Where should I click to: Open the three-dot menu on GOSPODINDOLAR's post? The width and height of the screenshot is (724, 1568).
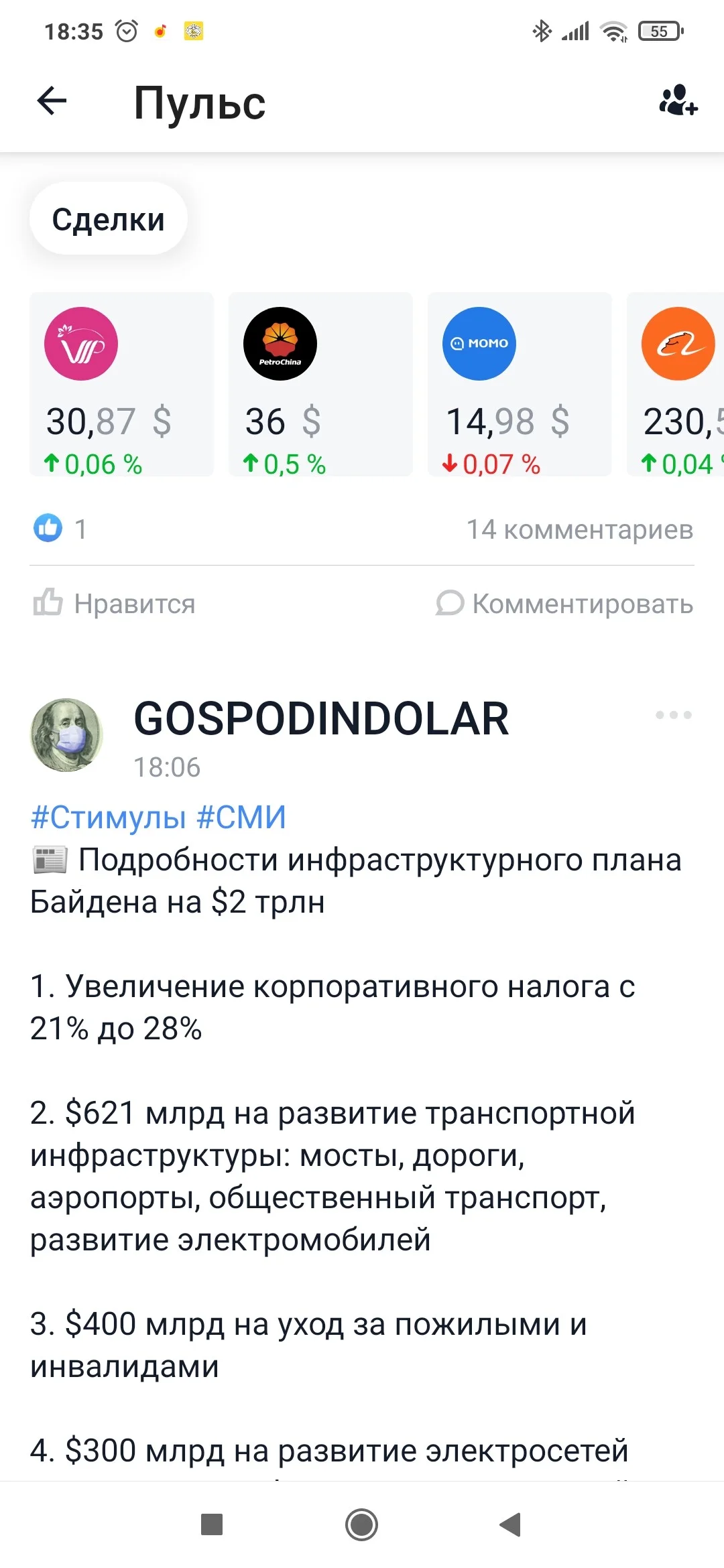(x=674, y=715)
